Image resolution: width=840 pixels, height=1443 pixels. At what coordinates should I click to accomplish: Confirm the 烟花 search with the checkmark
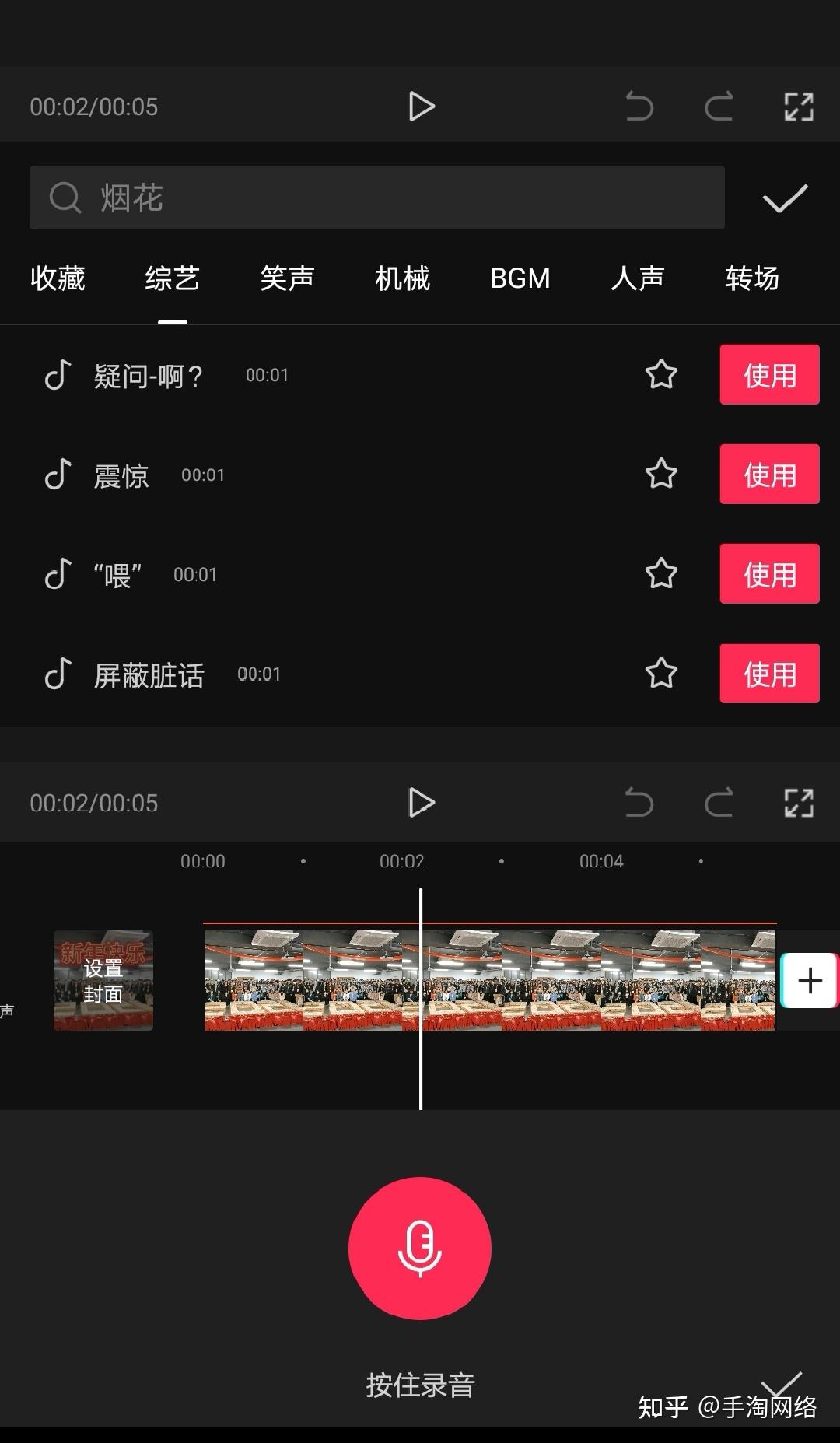pos(784,198)
